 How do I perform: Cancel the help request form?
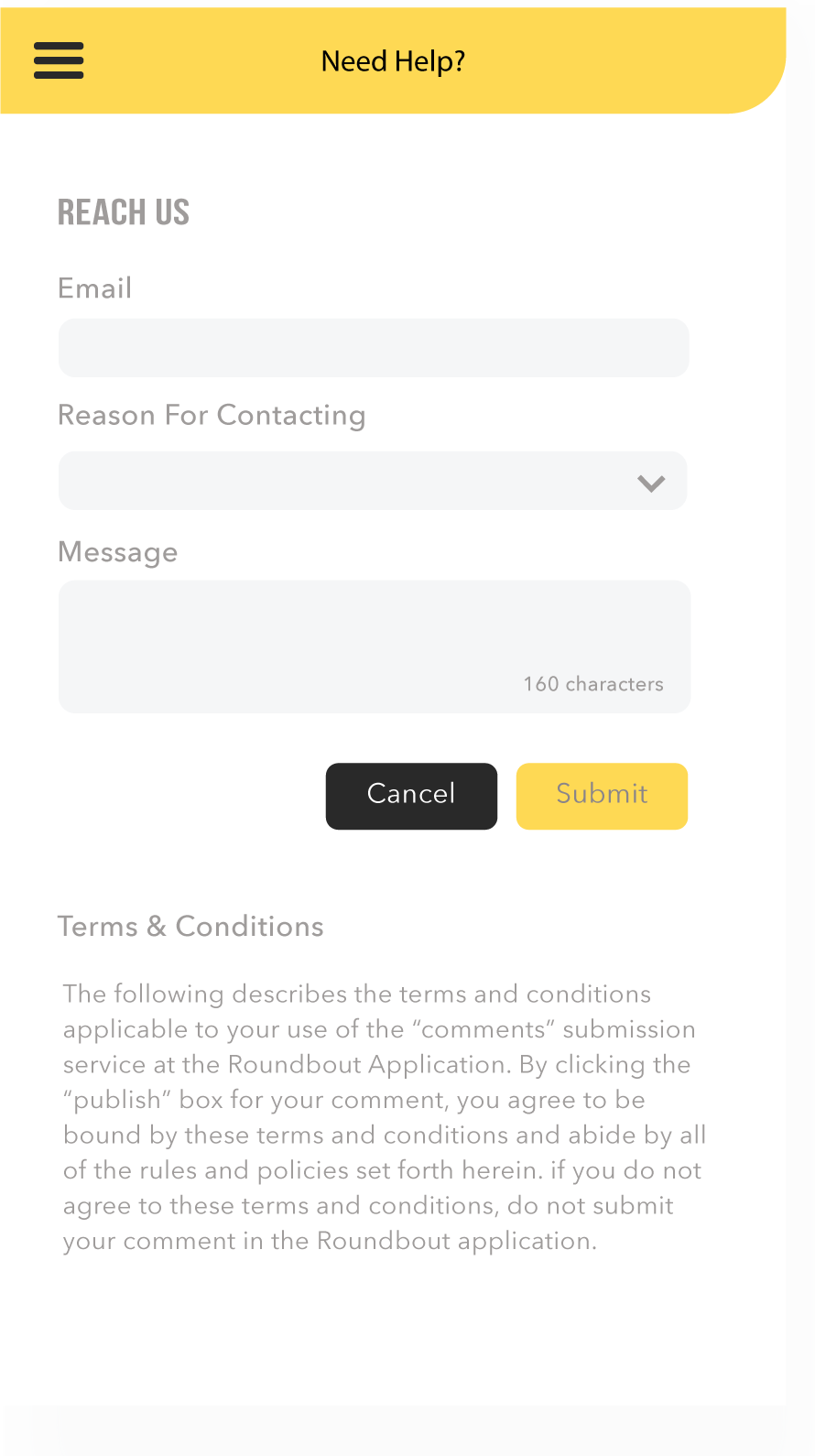411,797
